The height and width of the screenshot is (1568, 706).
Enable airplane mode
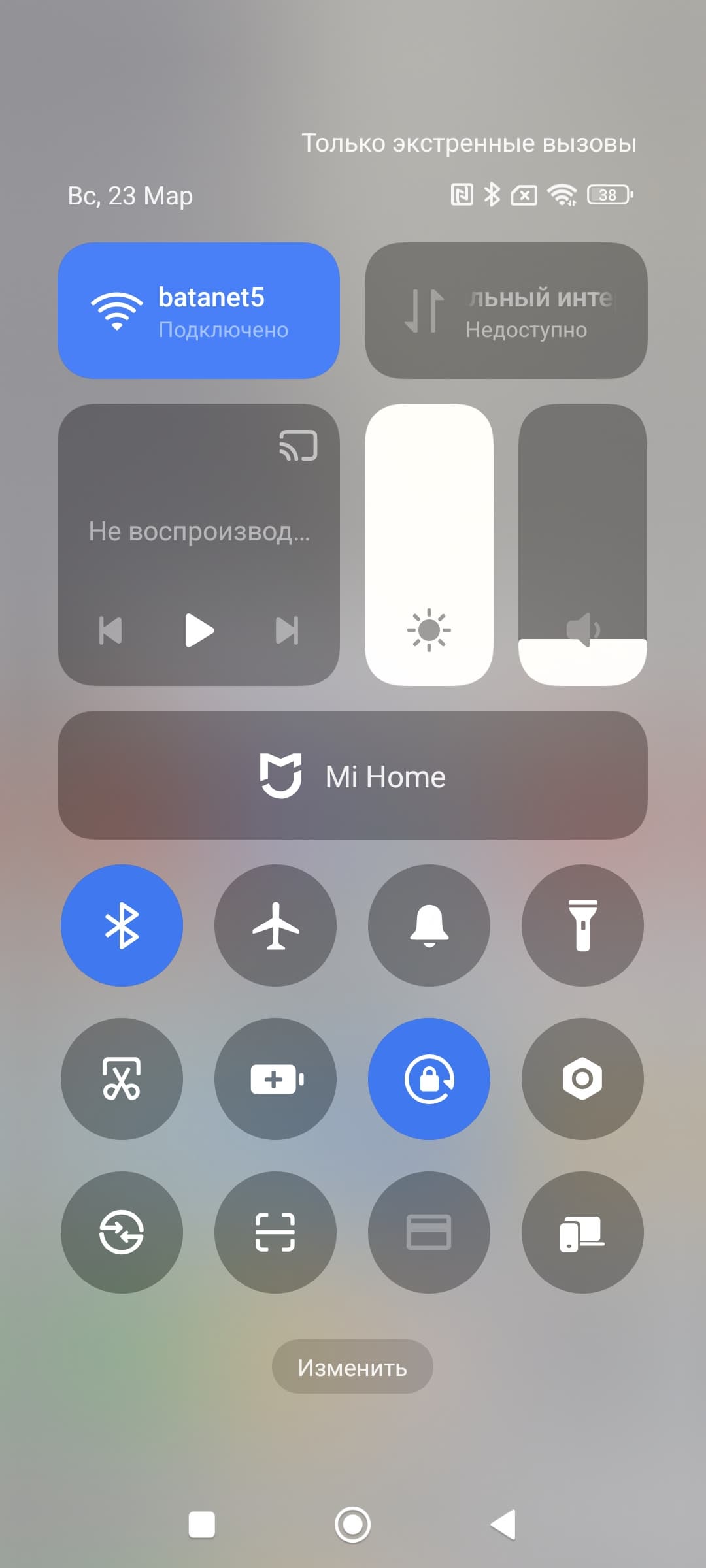tap(275, 925)
